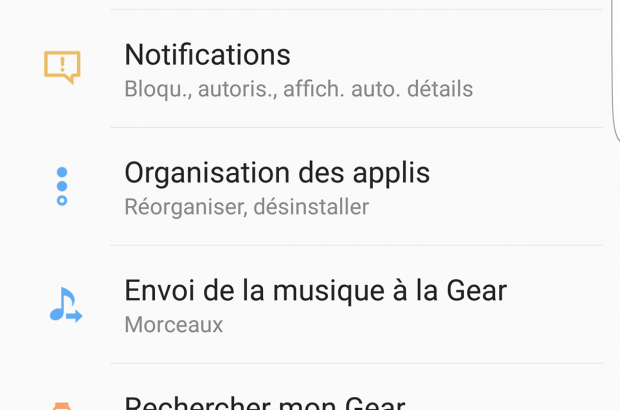Screen dimensions: 620x410
Task: Tap Rechercher mon Gear
Action: tap(265, 402)
